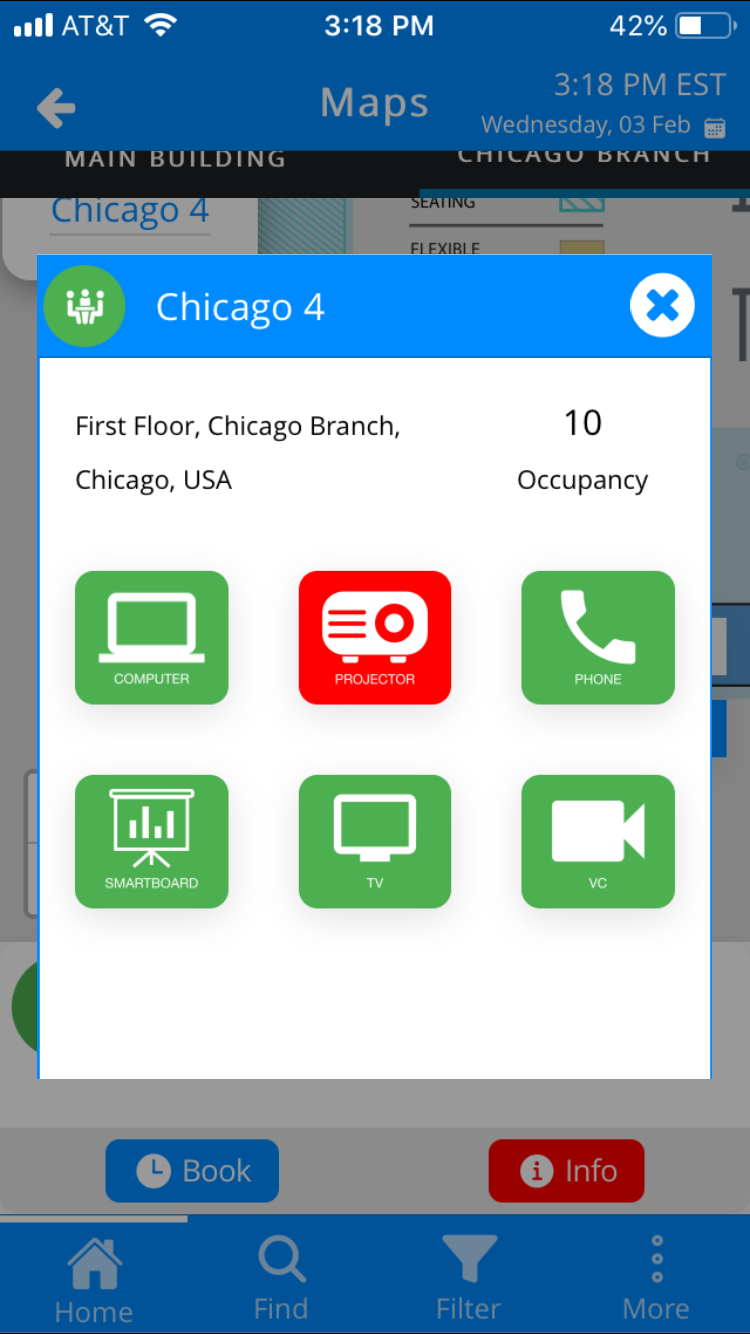This screenshot has width=750, height=1334.
Task: Book the Chicago 4 room
Action: [x=192, y=1171]
